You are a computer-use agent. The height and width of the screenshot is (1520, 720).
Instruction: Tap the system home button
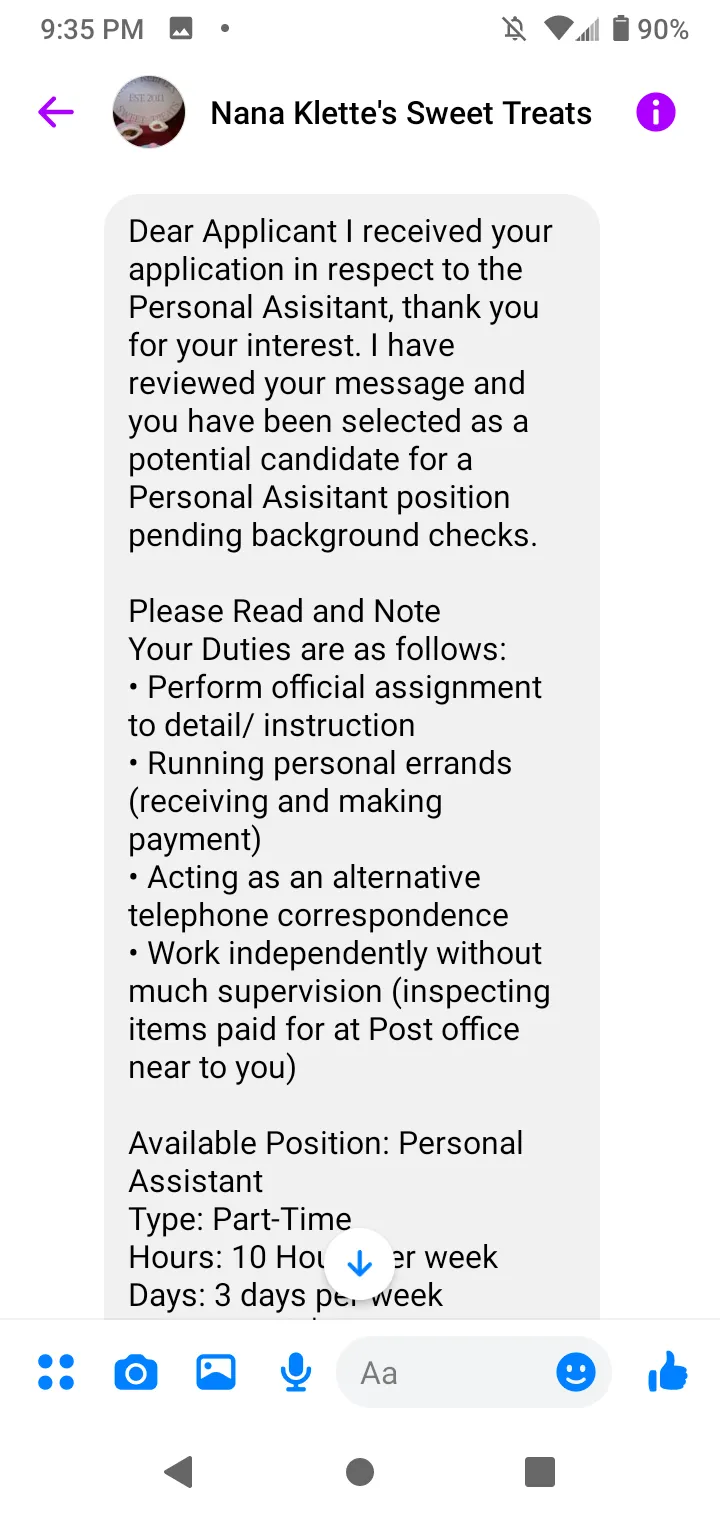click(x=360, y=1472)
